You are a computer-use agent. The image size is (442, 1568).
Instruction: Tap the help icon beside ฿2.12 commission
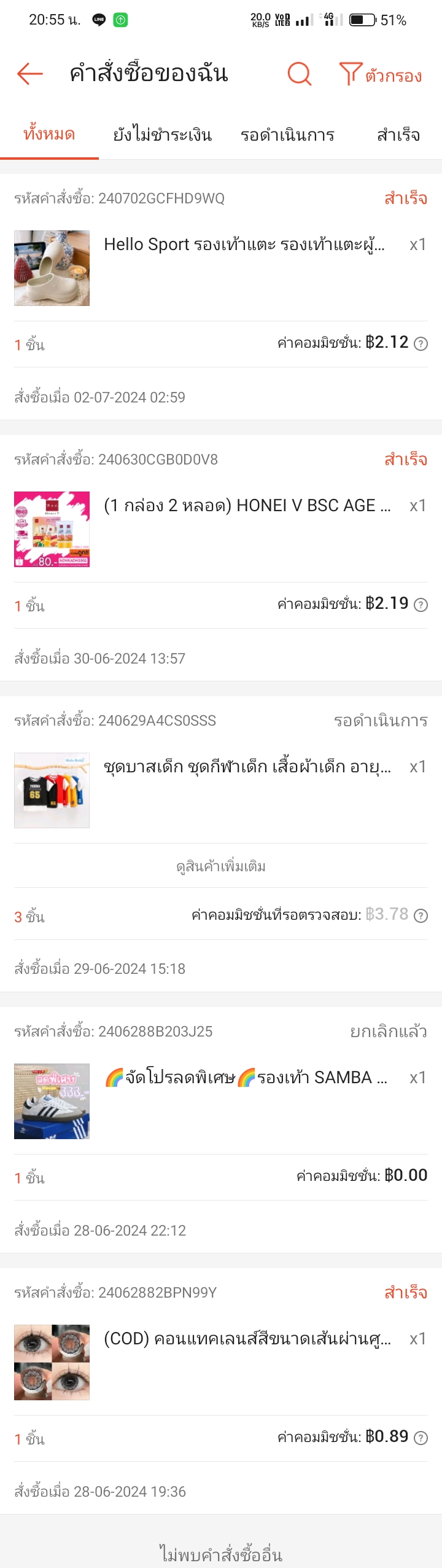click(421, 344)
